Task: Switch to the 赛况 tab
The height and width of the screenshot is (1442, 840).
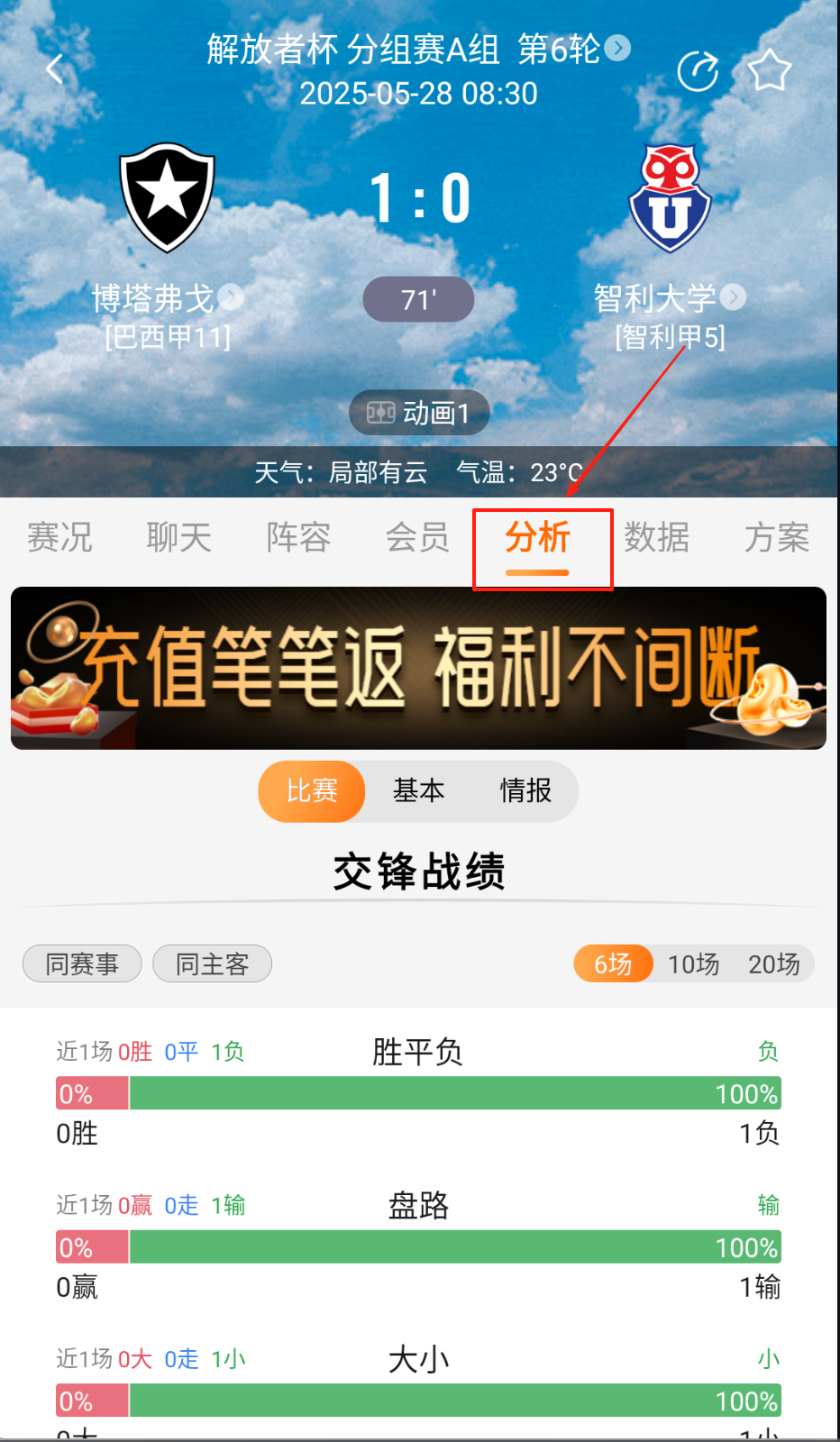Action: point(59,537)
